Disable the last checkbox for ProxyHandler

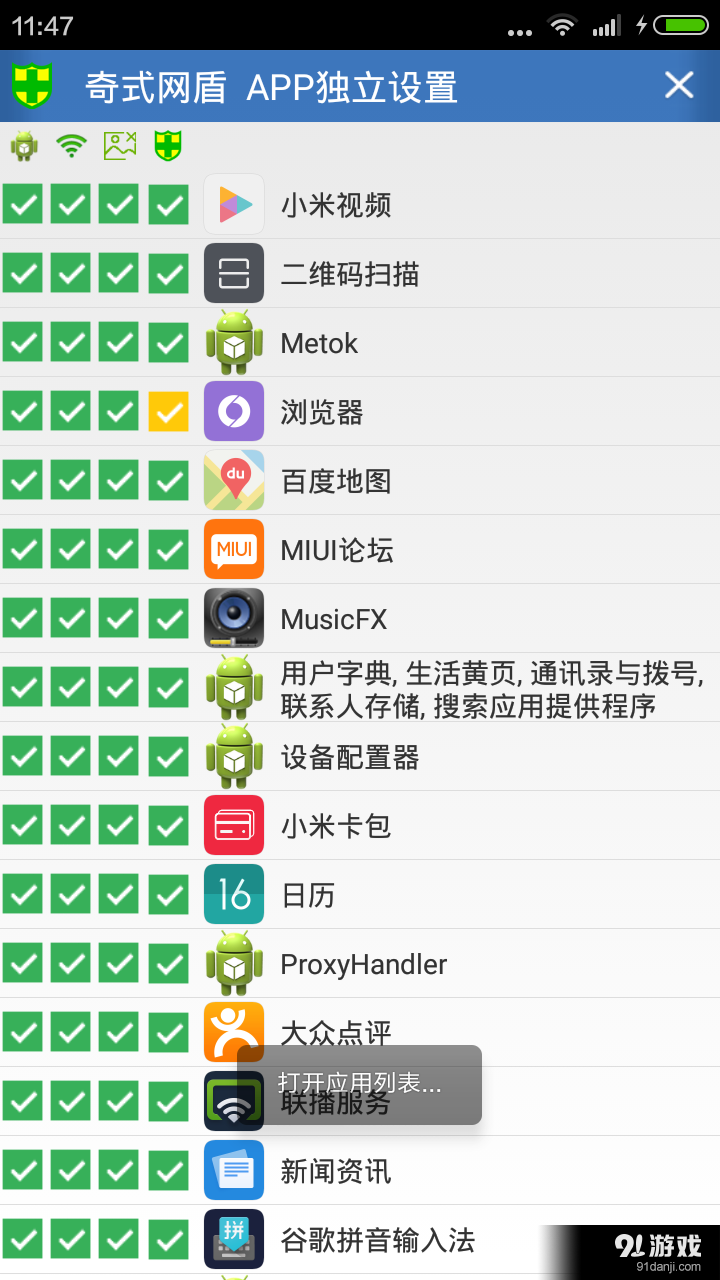[x=168, y=963]
